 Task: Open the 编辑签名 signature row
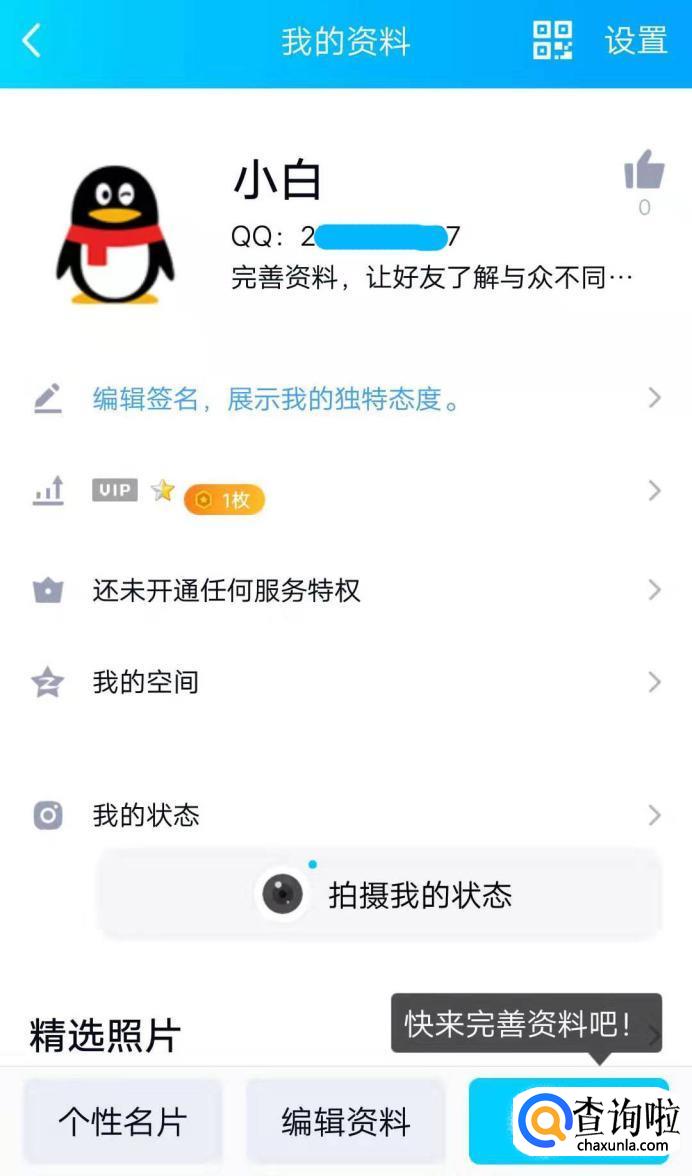coord(346,399)
